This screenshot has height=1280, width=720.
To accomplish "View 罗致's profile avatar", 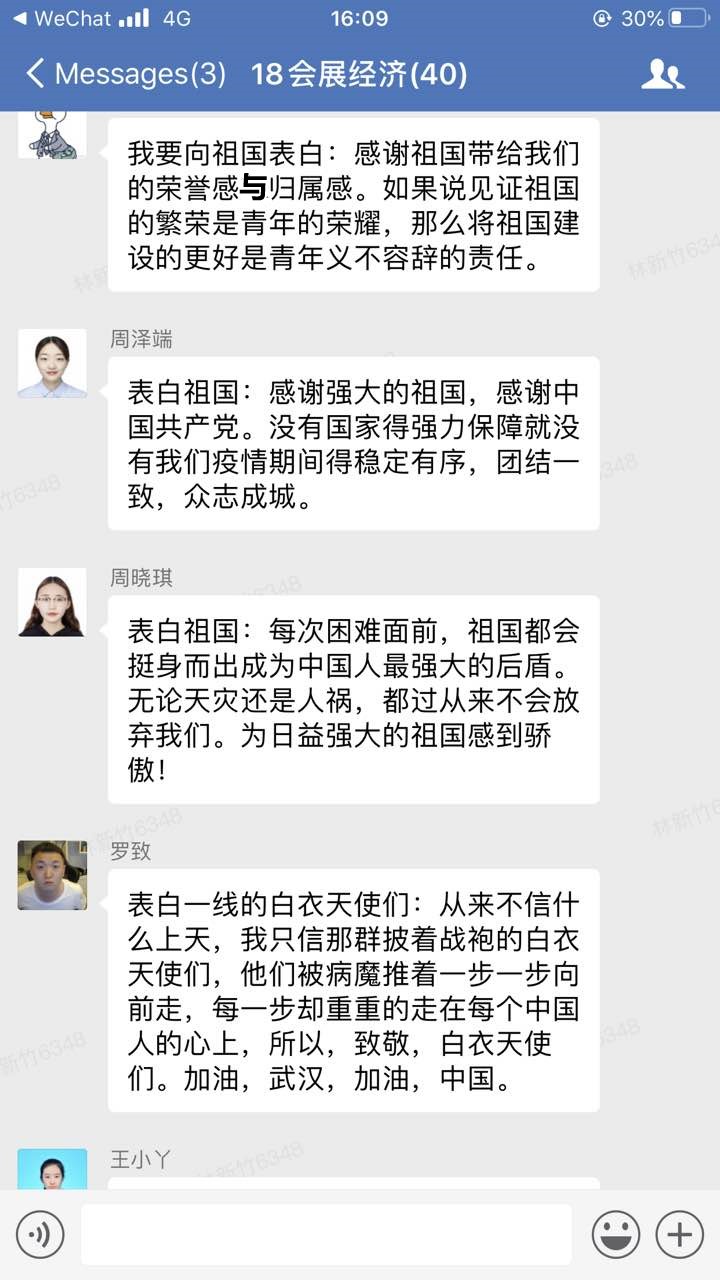I will pyautogui.click(x=52, y=875).
